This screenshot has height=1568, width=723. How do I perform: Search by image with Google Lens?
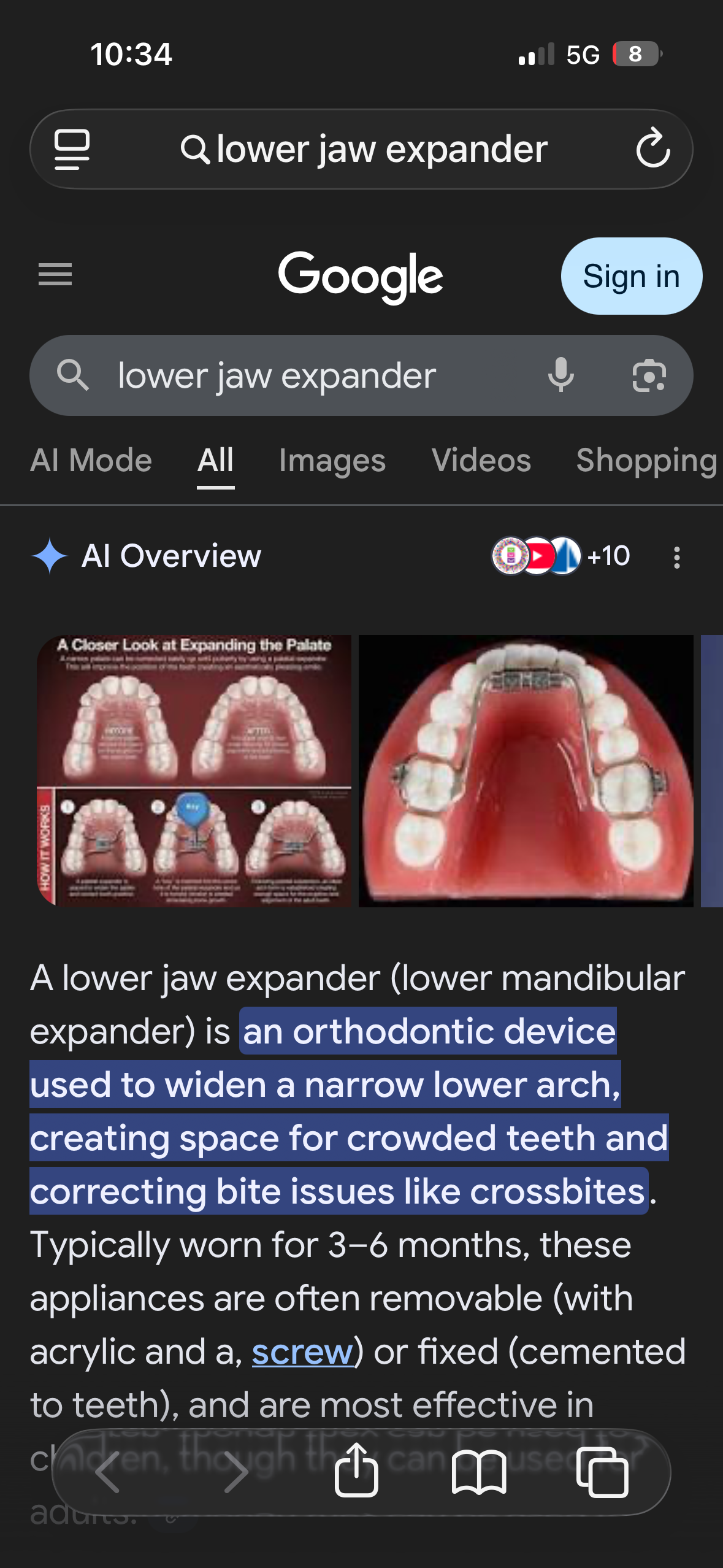tap(649, 375)
